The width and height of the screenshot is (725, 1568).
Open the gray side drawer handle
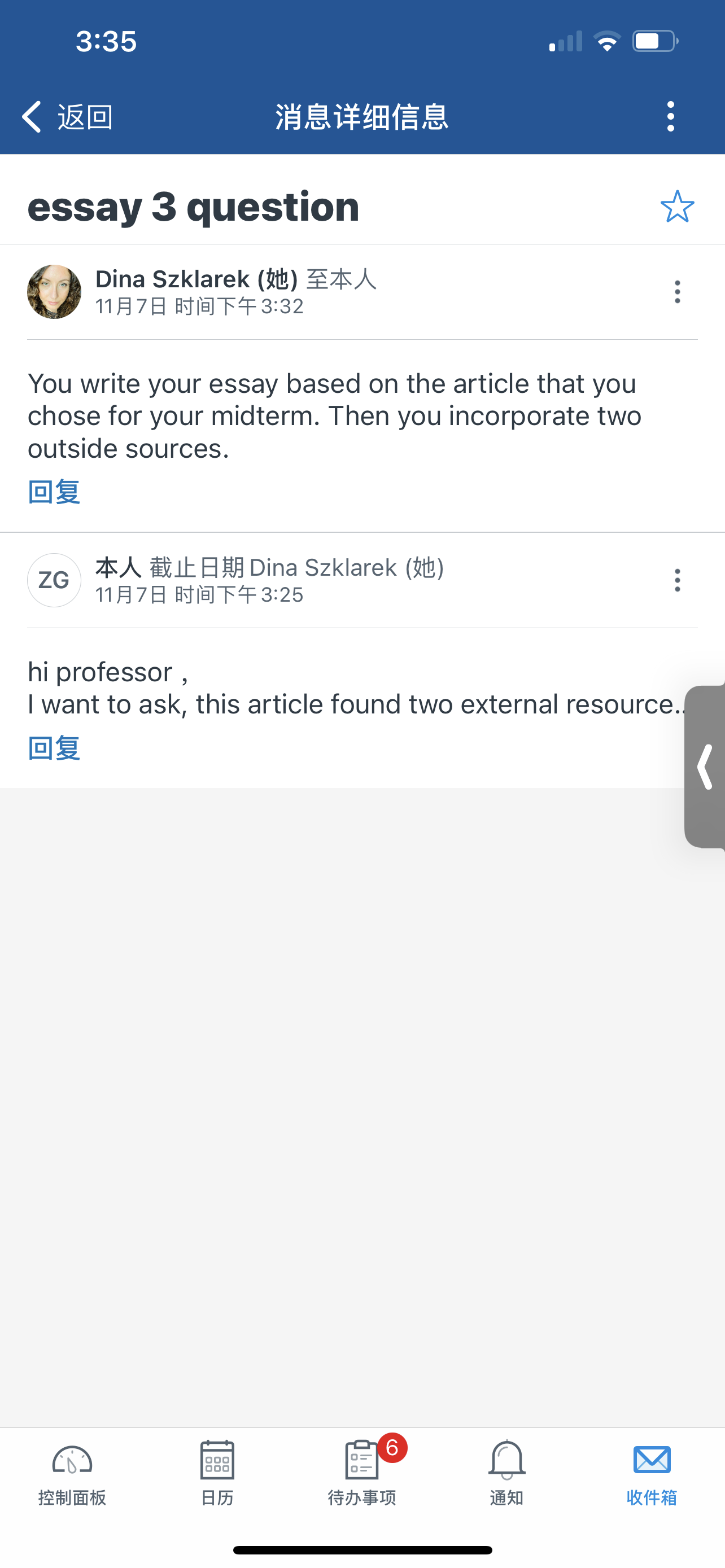[705, 767]
